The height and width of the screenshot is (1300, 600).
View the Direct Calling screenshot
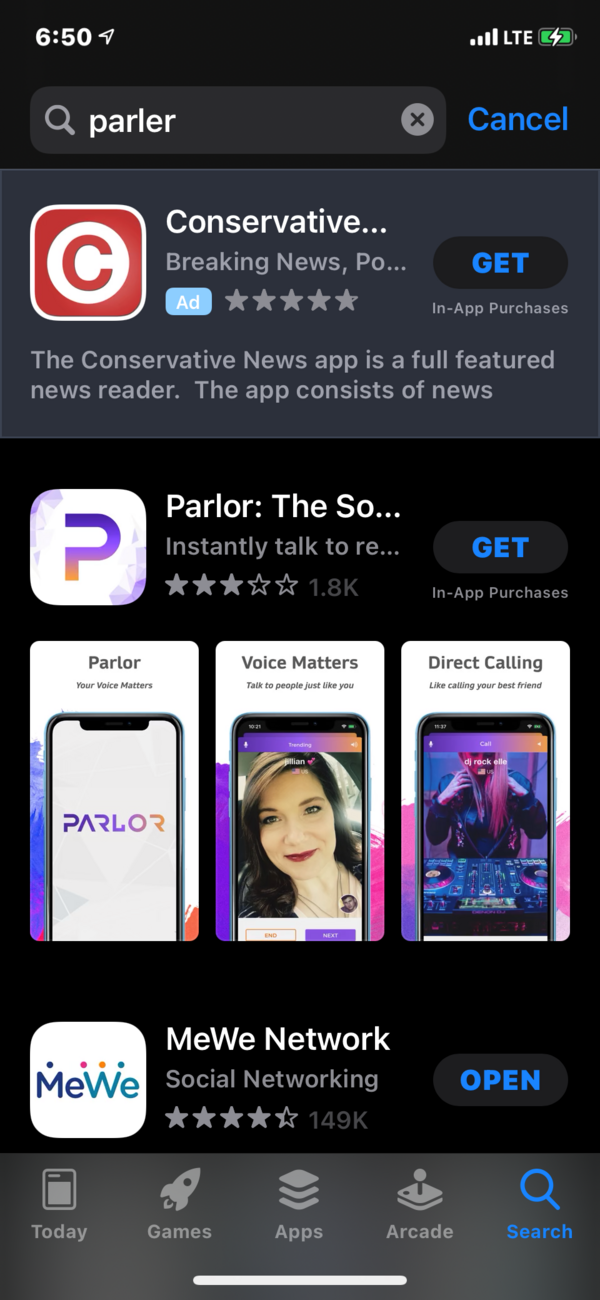coord(485,791)
